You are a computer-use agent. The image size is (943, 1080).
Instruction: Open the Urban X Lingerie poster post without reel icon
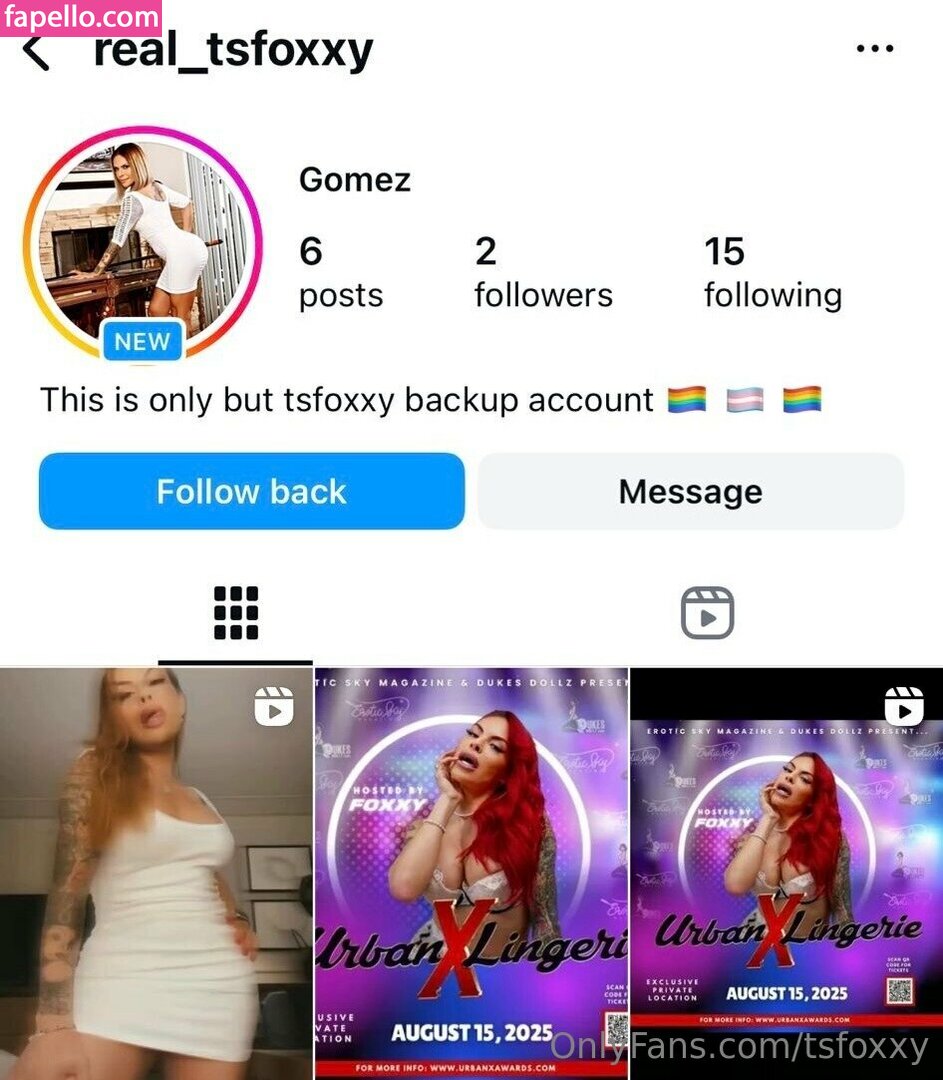[x=471, y=873]
